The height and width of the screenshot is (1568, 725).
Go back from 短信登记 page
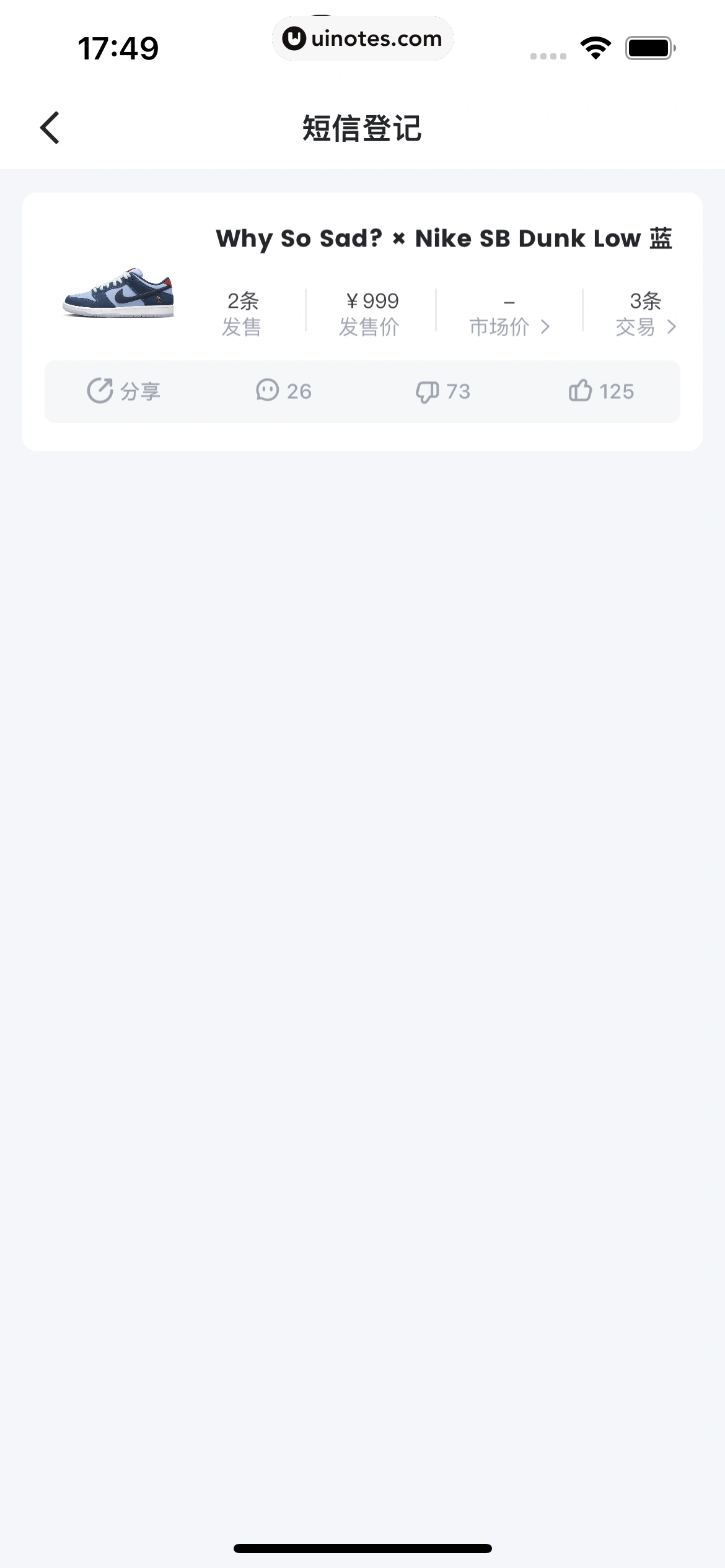pyautogui.click(x=50, y=128)
